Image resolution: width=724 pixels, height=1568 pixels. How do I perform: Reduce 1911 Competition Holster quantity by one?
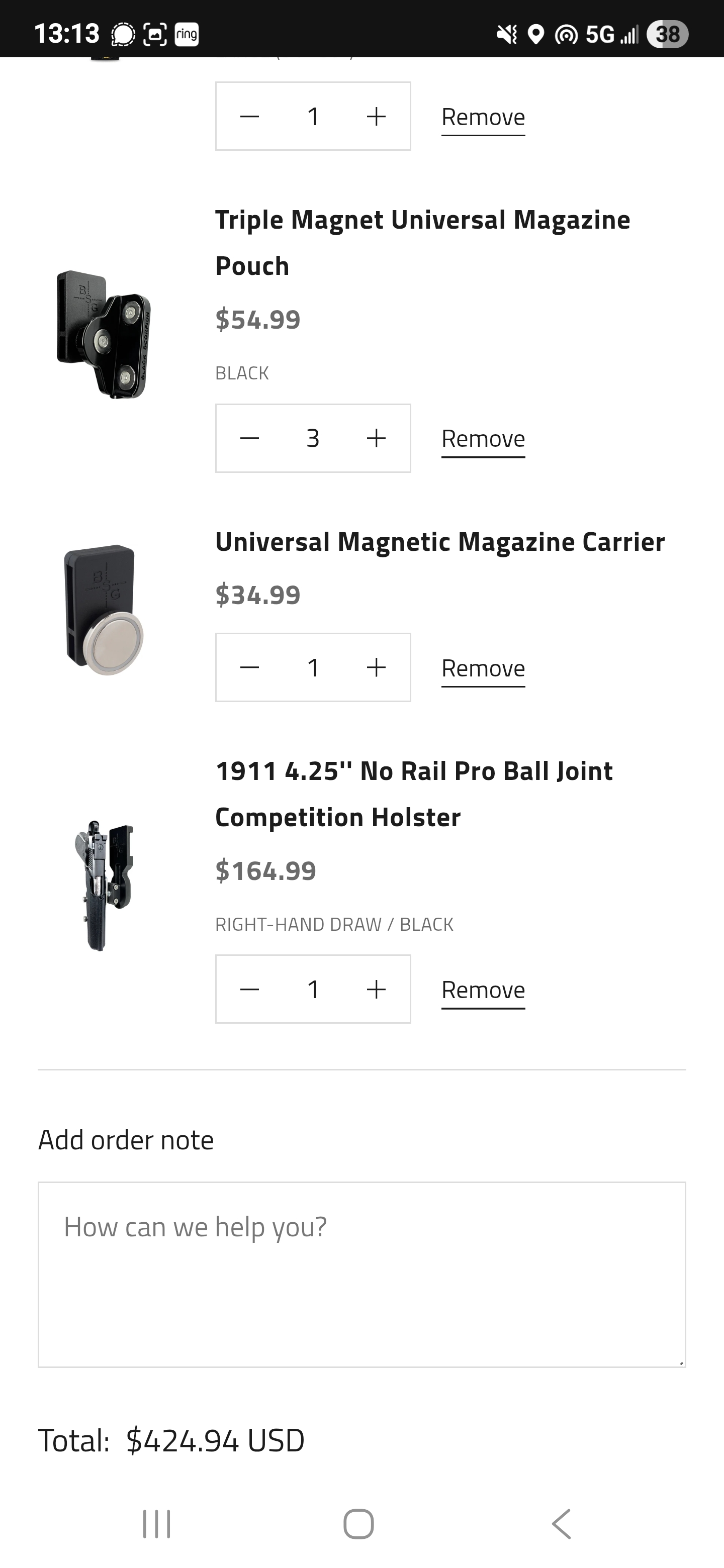[250, 989]
